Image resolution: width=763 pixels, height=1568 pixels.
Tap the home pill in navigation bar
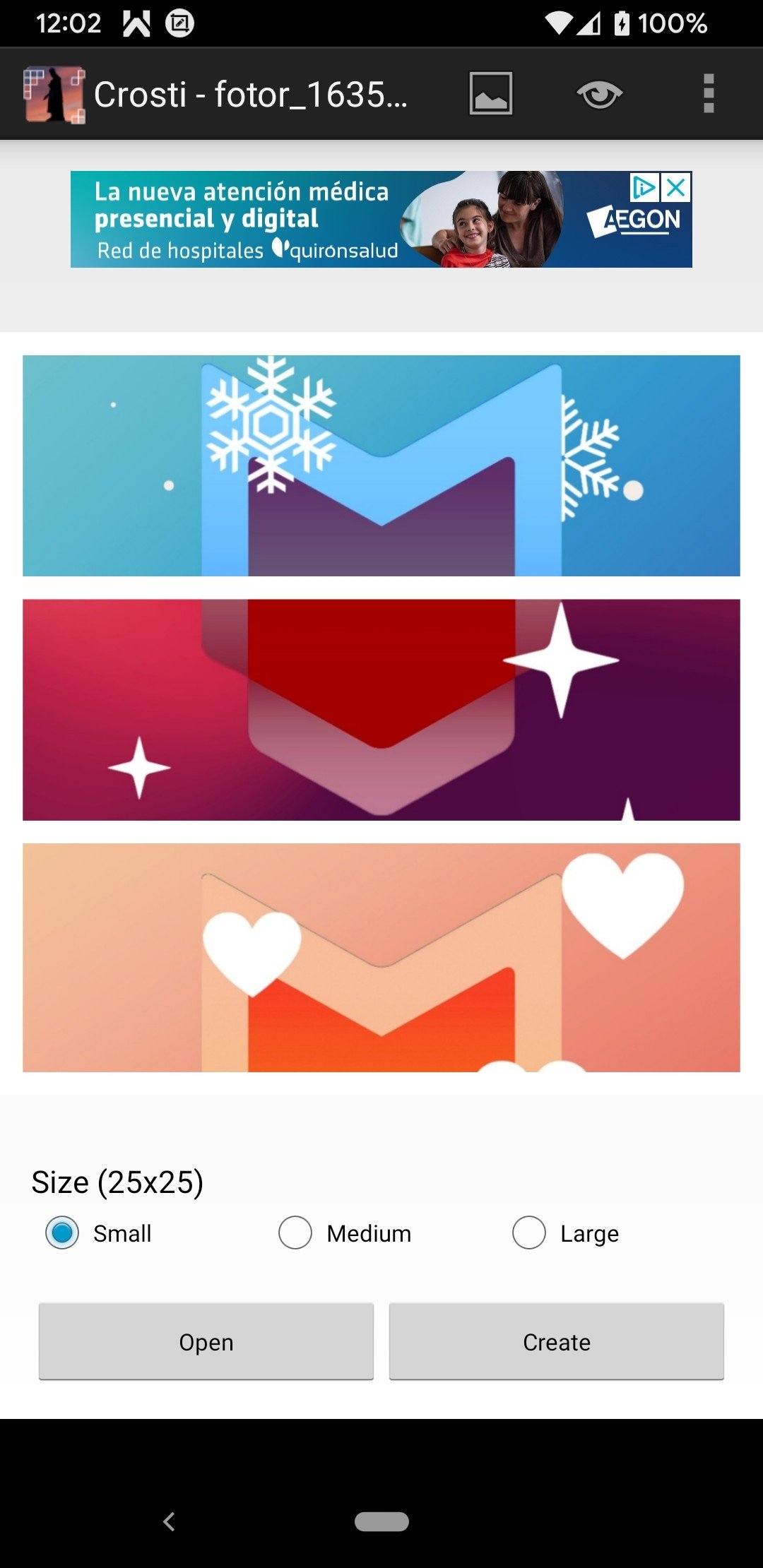pyautogui.click(x=381, y=1521)
